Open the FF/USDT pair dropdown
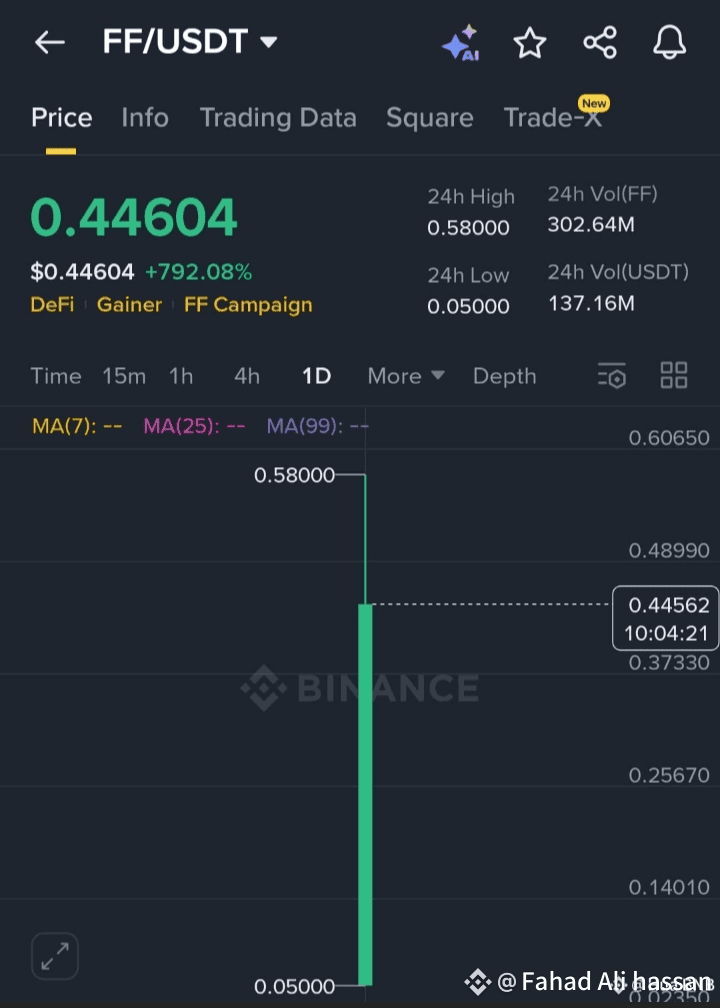The height and width of the screenshot is (1008, 720). [x=268, y=42]
